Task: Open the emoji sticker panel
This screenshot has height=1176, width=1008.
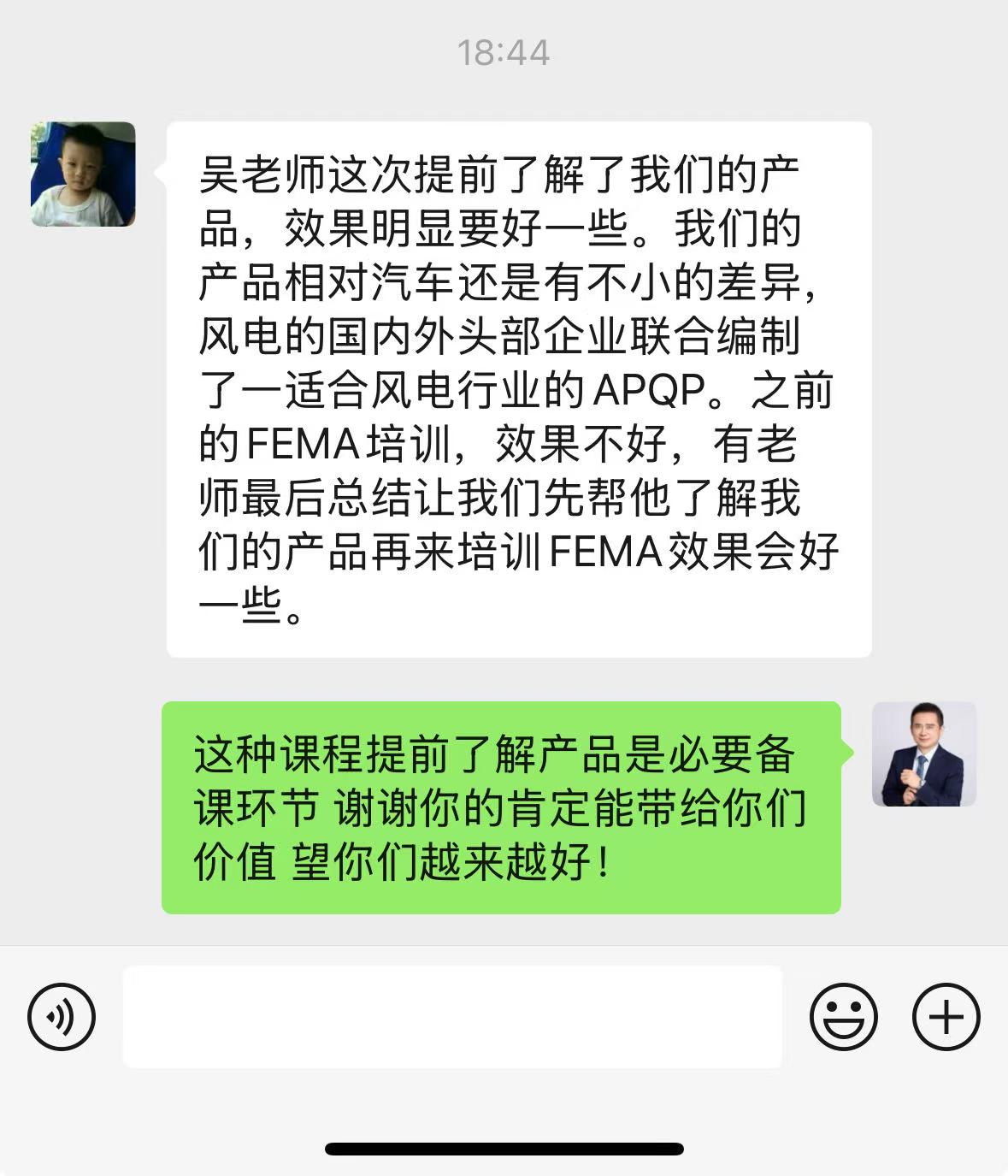Action: 843,1017
